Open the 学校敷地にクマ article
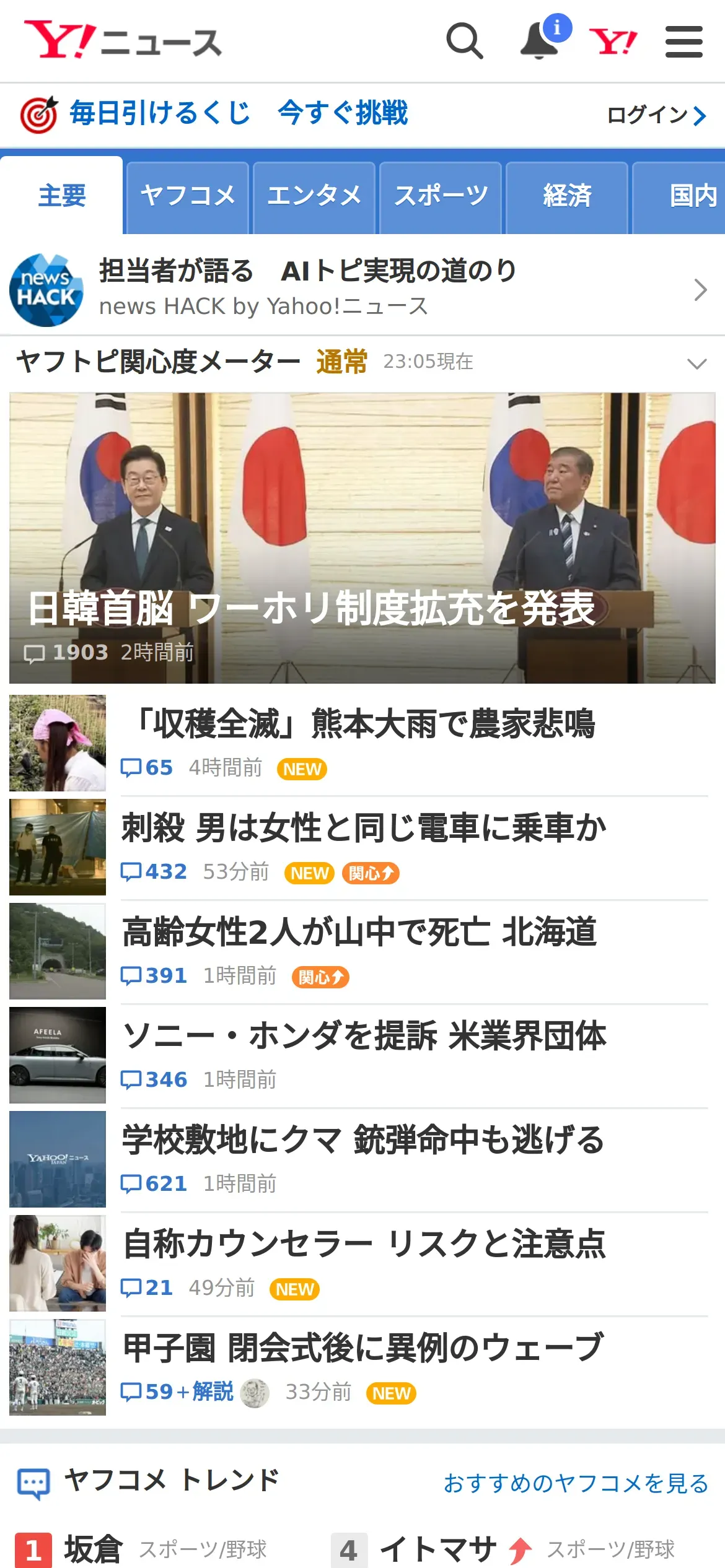This screenshot has width=725, height=1568. [x=363, y=1141]
